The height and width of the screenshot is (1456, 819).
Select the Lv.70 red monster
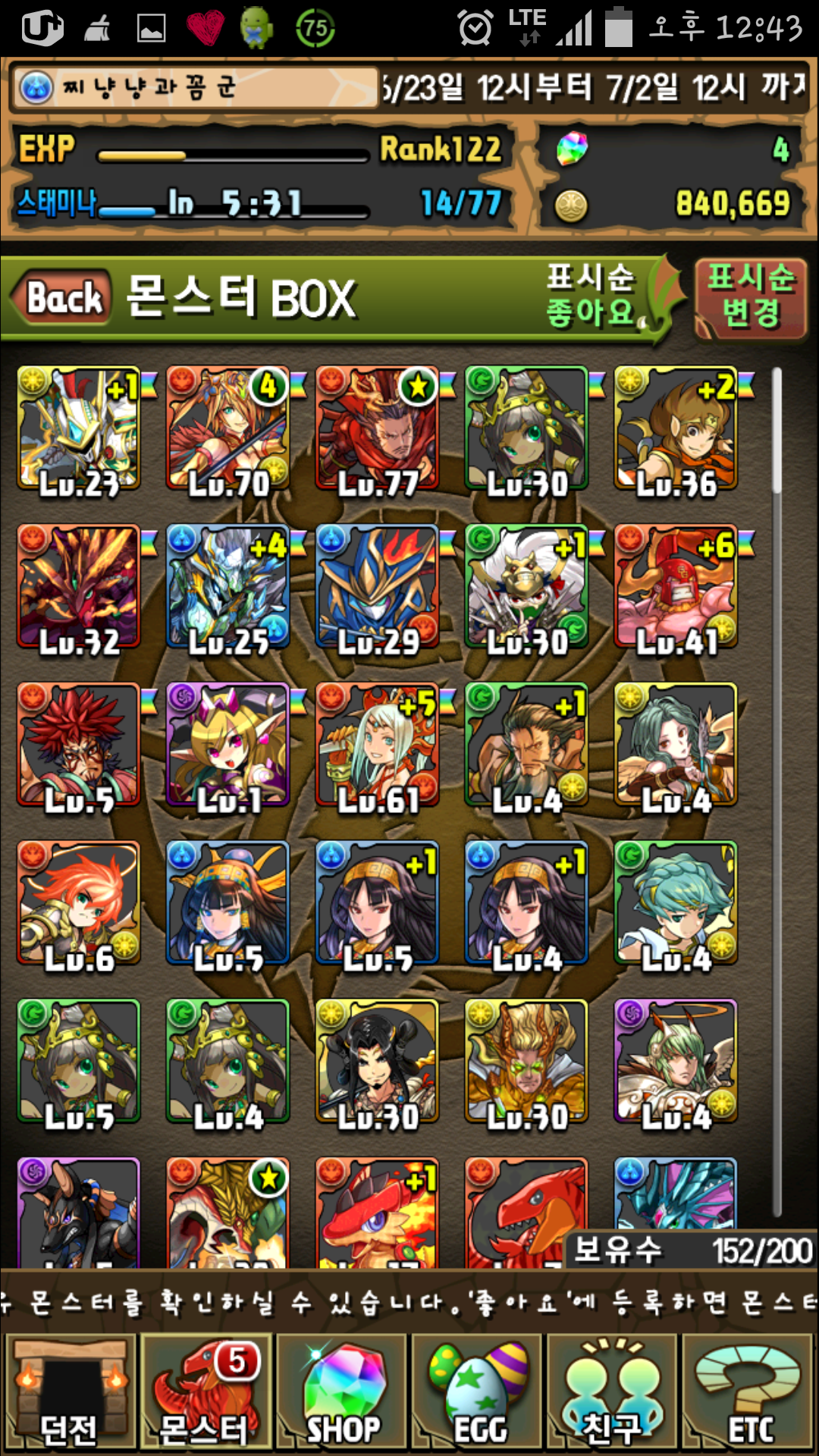click(x=227, y=429)
